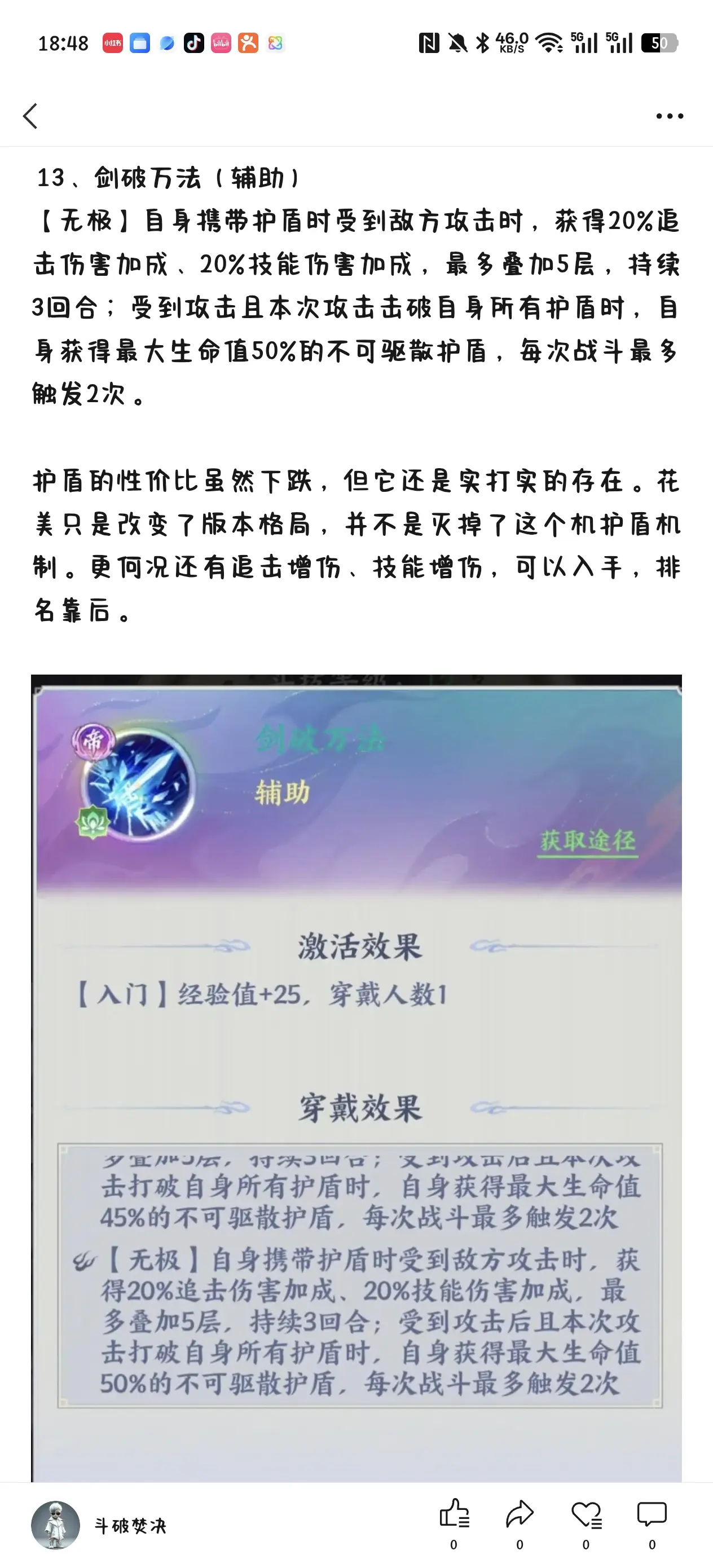Go back using the top-left arrow
The image size is (713, 1568).
(30, 116)
